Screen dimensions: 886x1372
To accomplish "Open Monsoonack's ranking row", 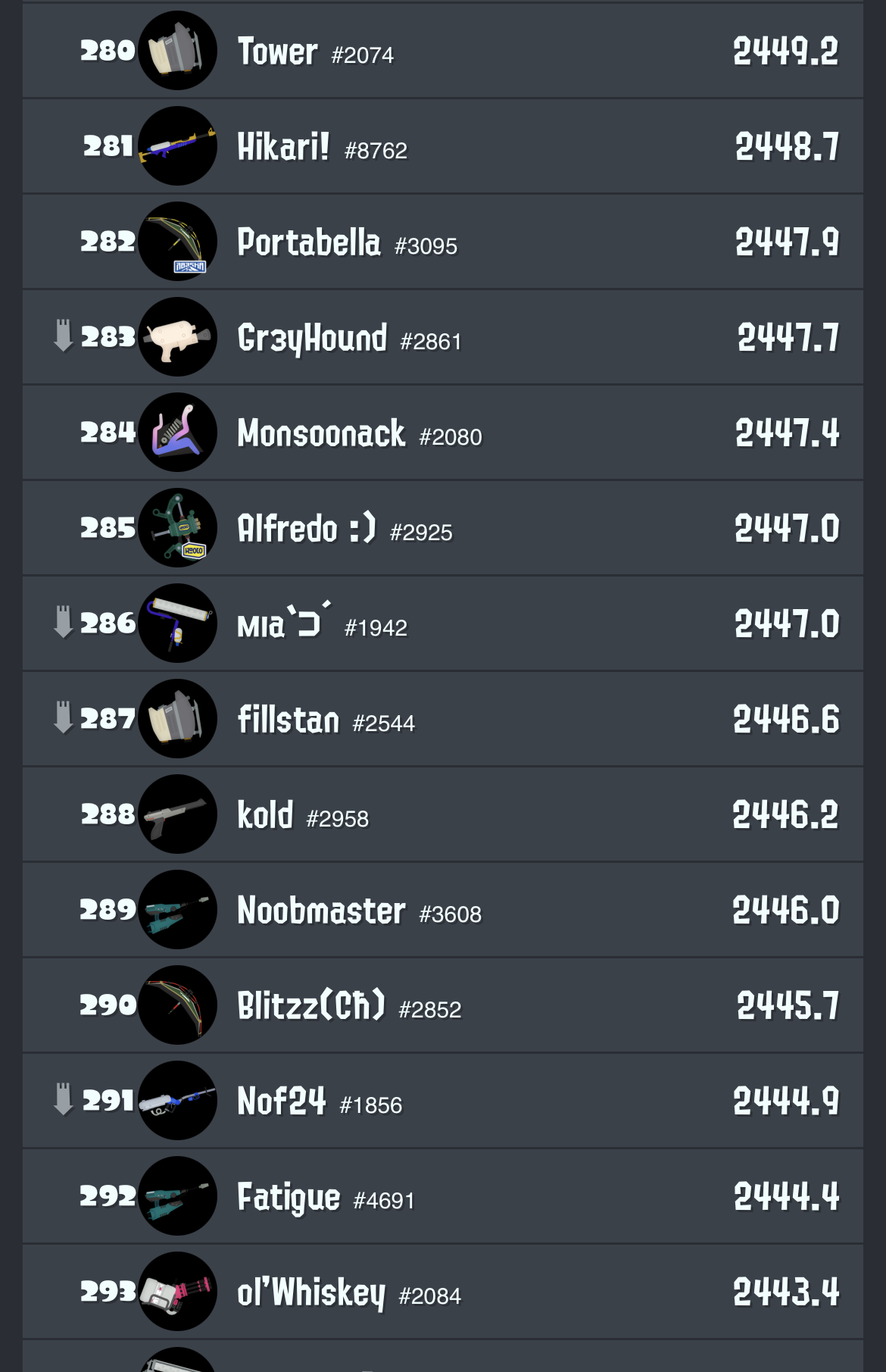I will click(443, 433).
